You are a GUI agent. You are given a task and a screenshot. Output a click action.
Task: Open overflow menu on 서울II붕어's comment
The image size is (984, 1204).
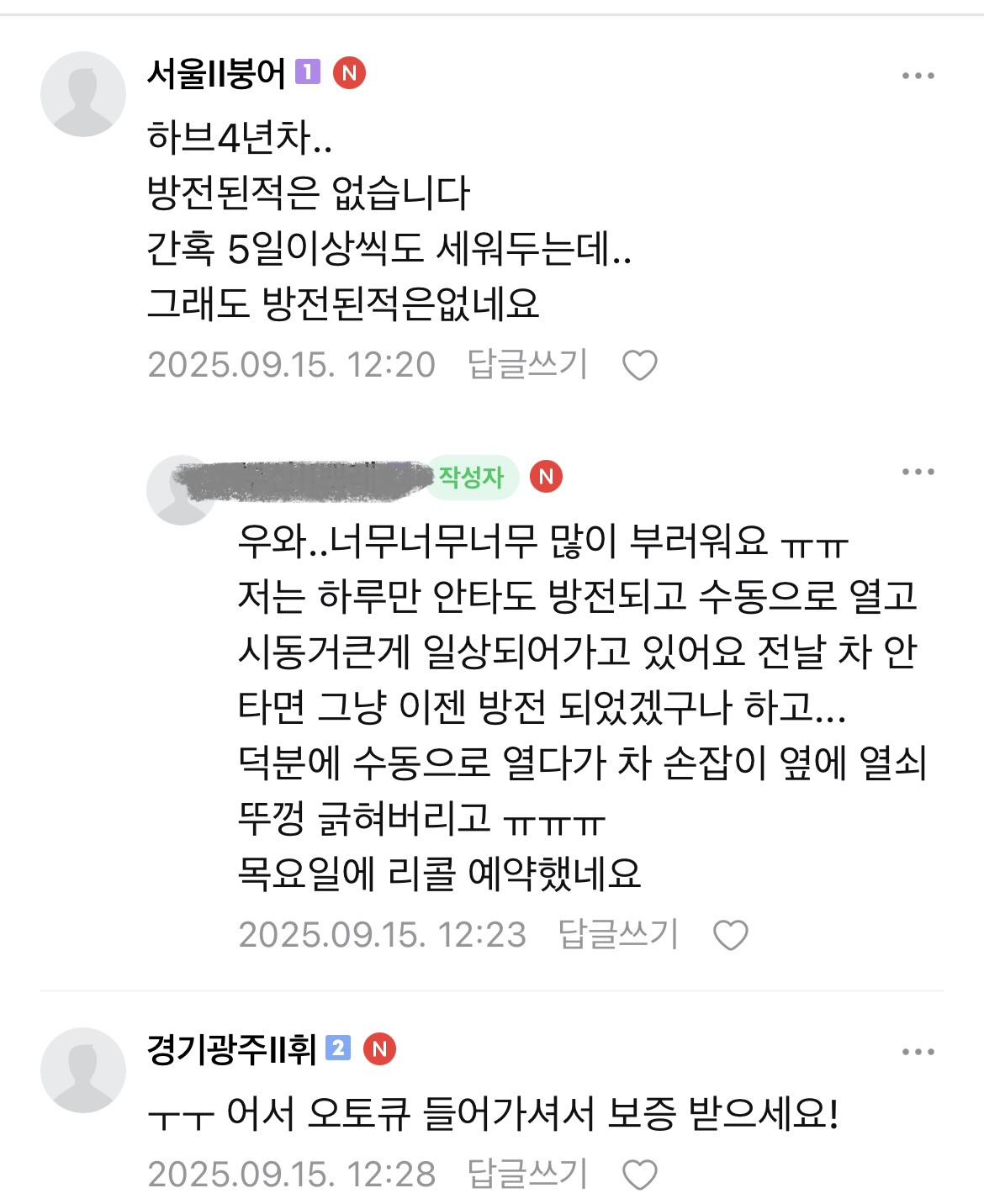click(918, 76)
